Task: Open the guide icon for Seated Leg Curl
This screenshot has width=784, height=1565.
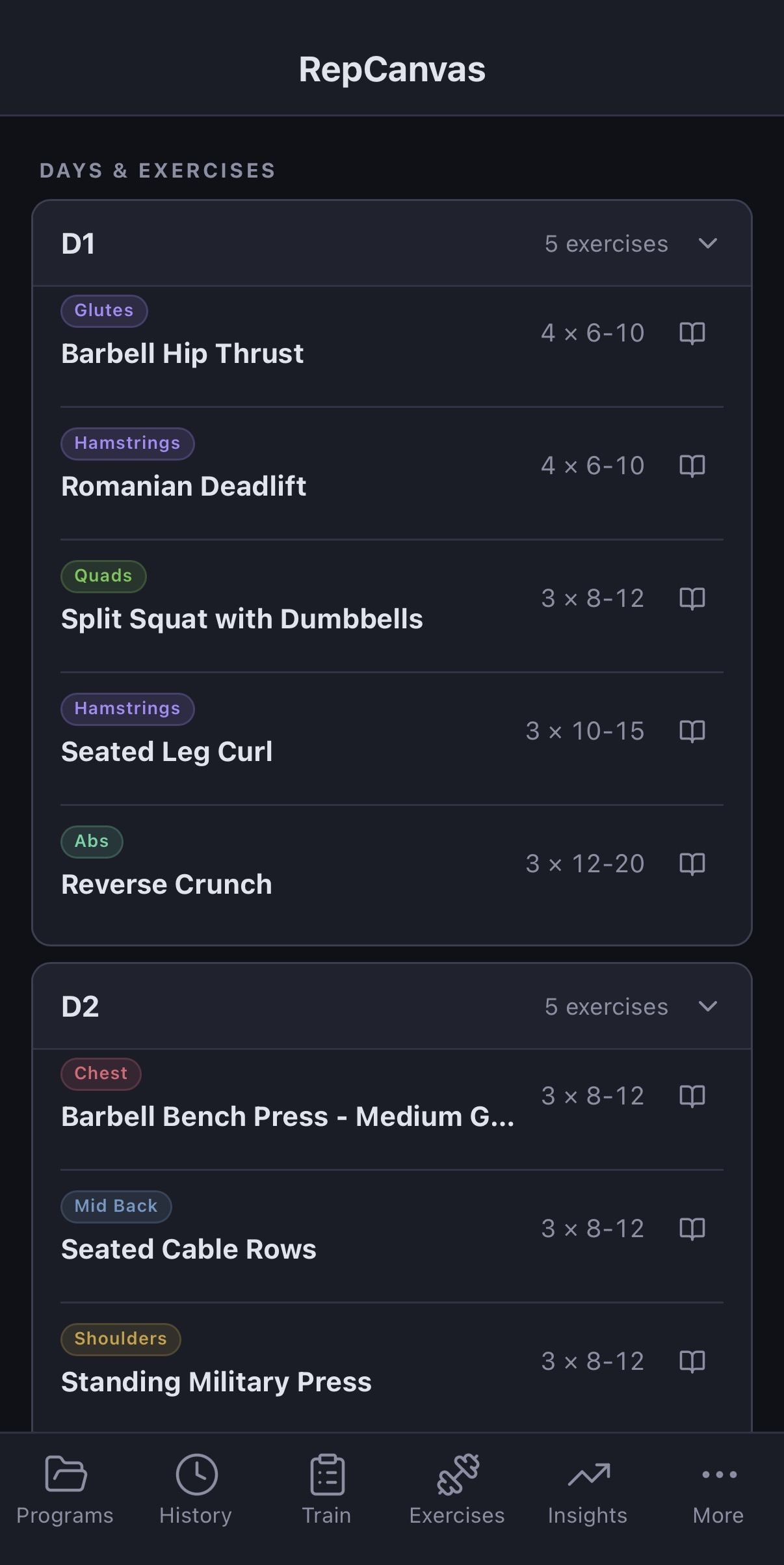Action: point(691,731)
